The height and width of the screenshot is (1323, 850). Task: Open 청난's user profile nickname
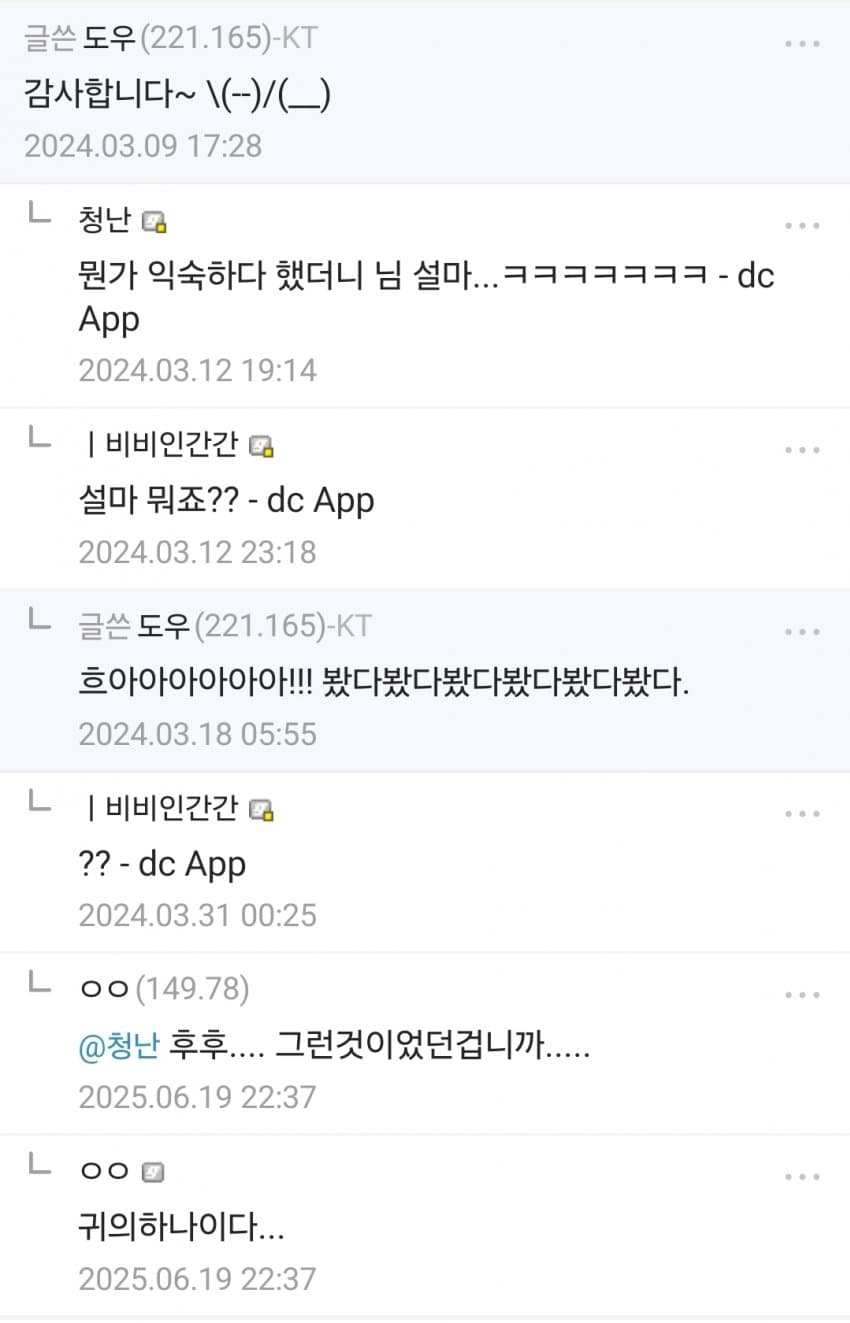click(x=105, y=220)
